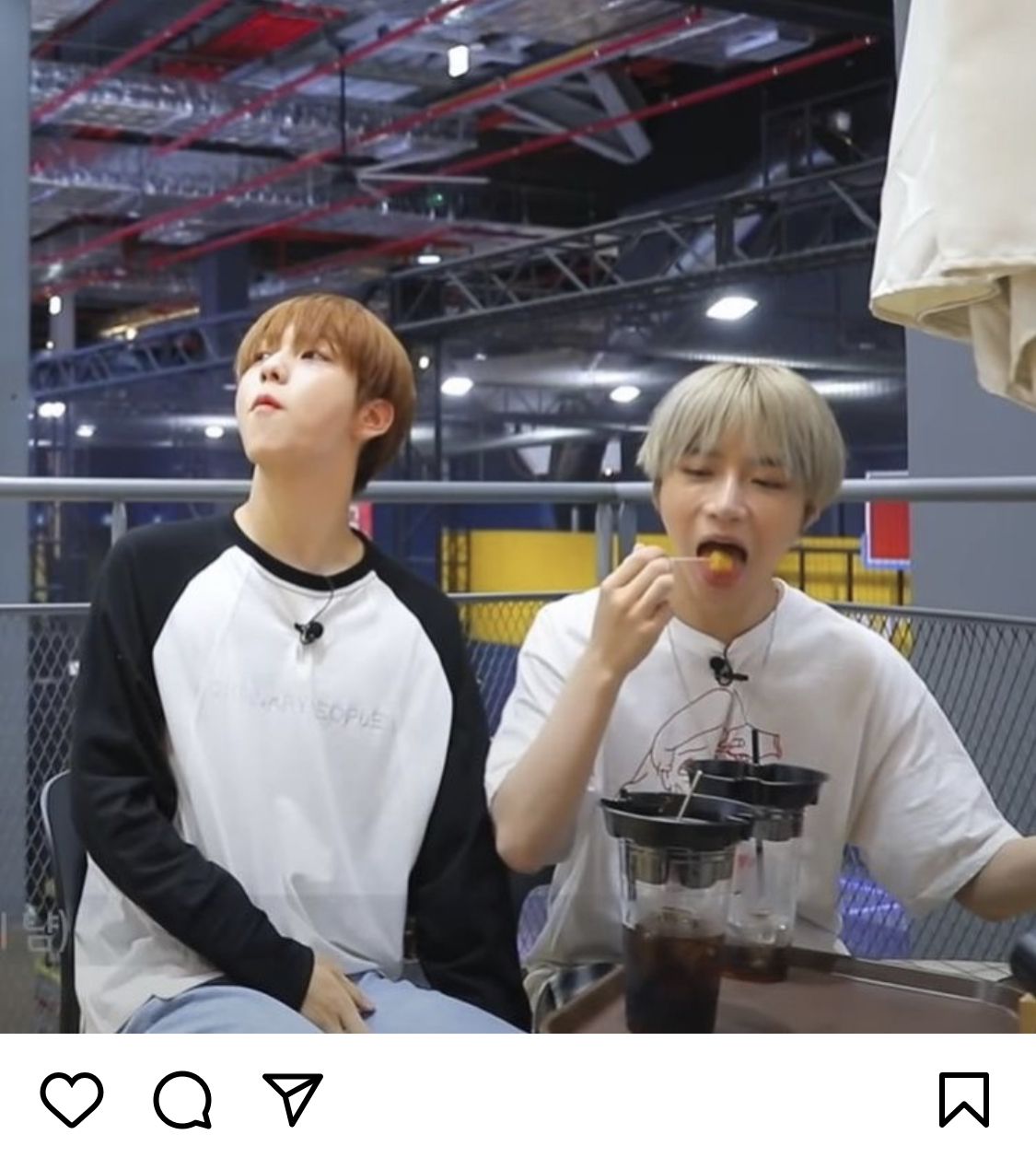Viewport: 1036px width, 1158px height.
Task: Share this post via paper plane icon
Action: (x=293, y=1098)
